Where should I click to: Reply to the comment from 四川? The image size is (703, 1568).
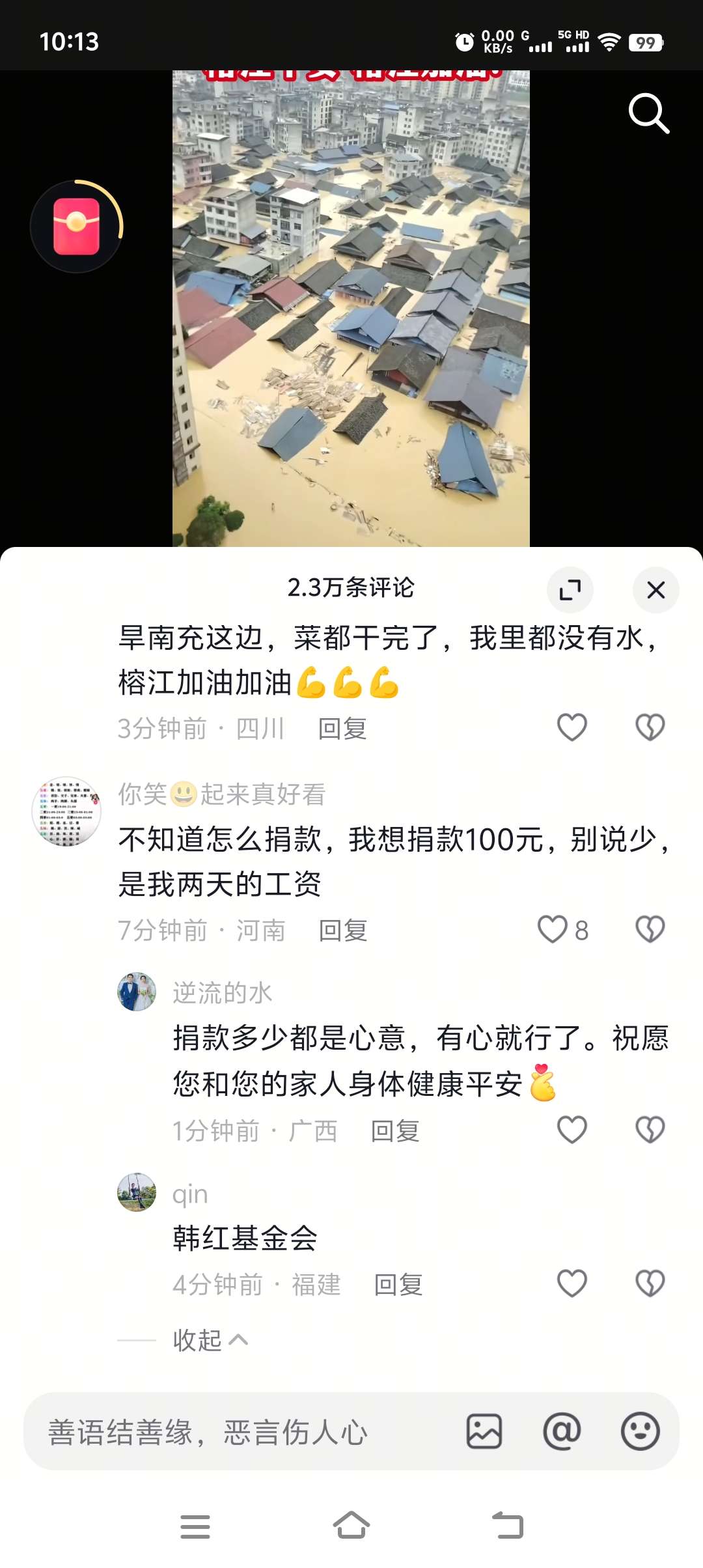[342, 729]
